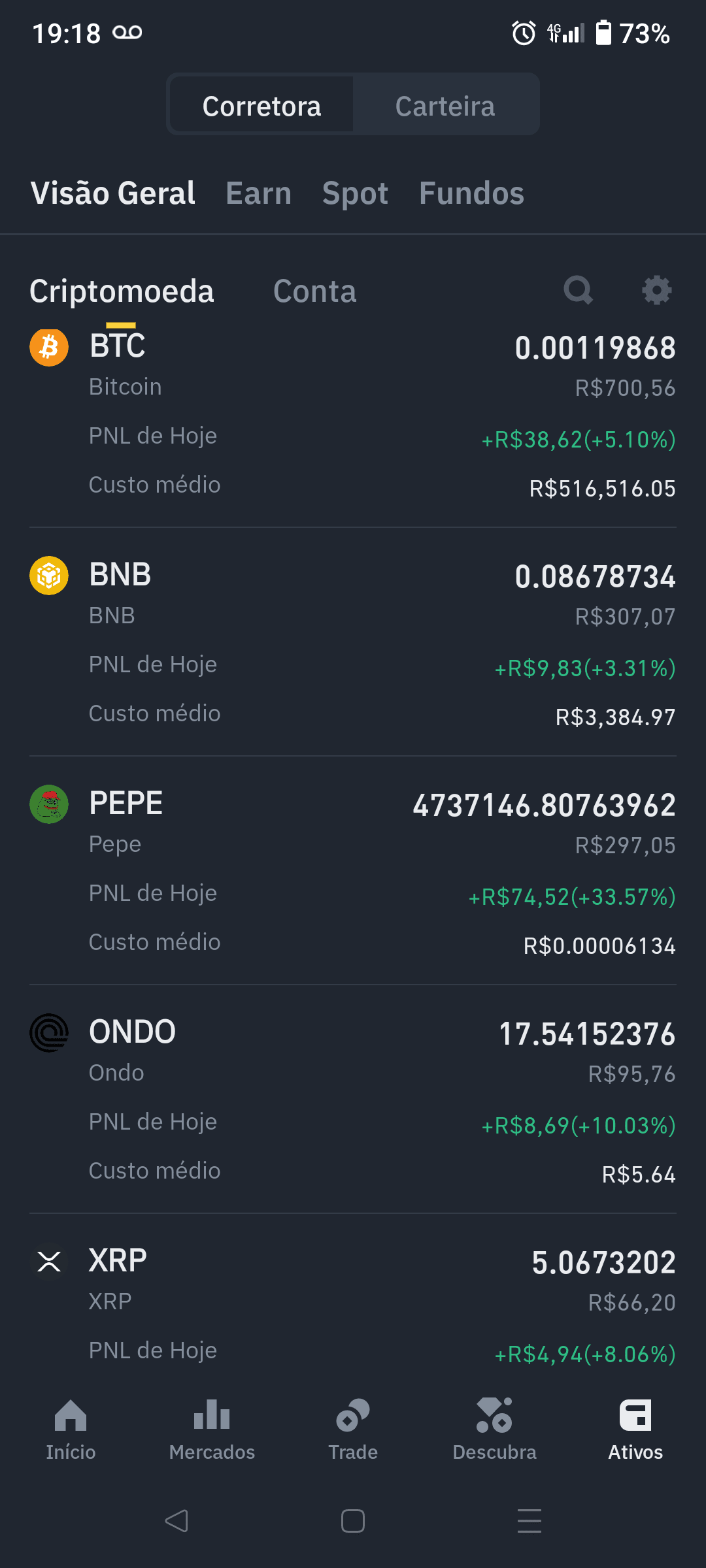The height and width of the screenshot is (1568, 706).
Task: Open the asset search magnifier
Action: [x=579, y=290]
